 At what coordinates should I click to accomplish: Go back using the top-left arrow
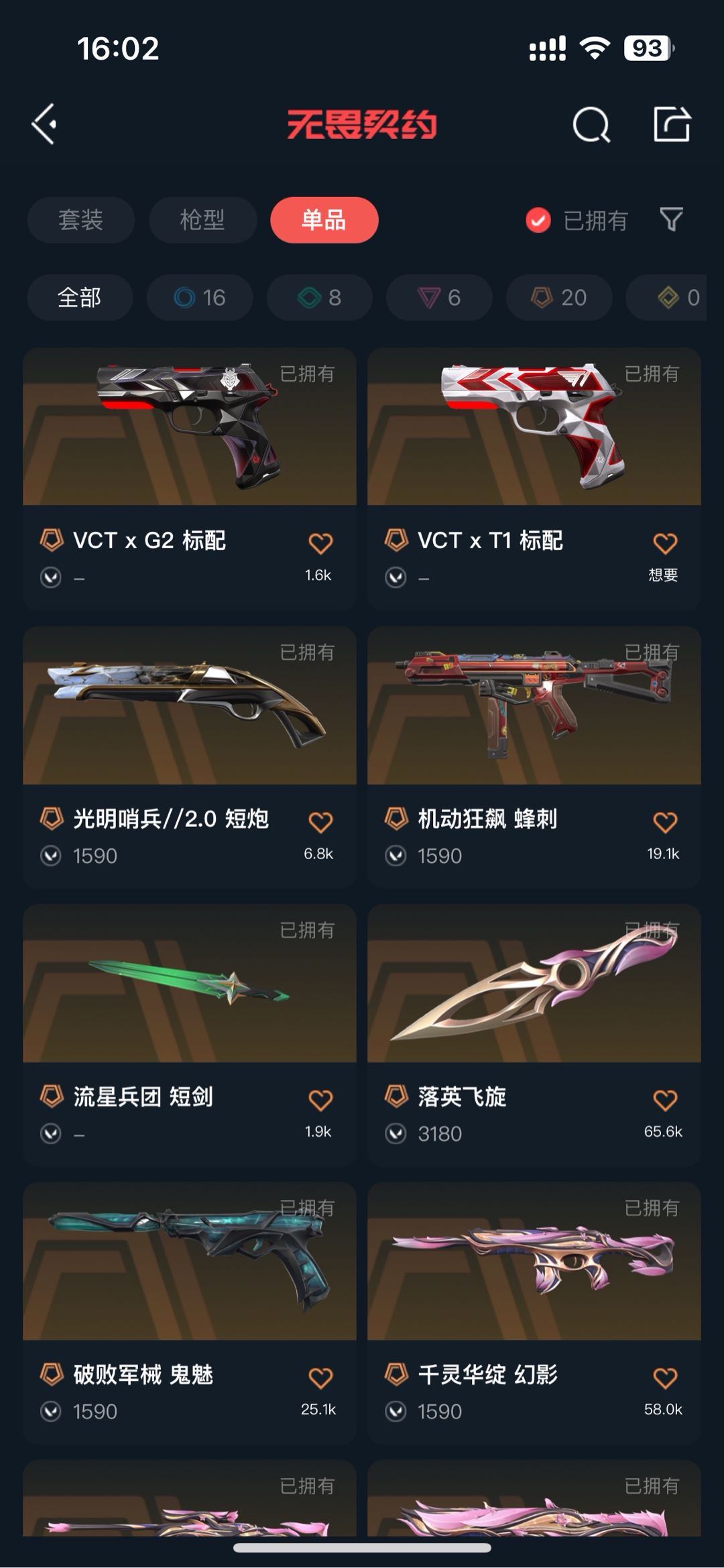44,125
